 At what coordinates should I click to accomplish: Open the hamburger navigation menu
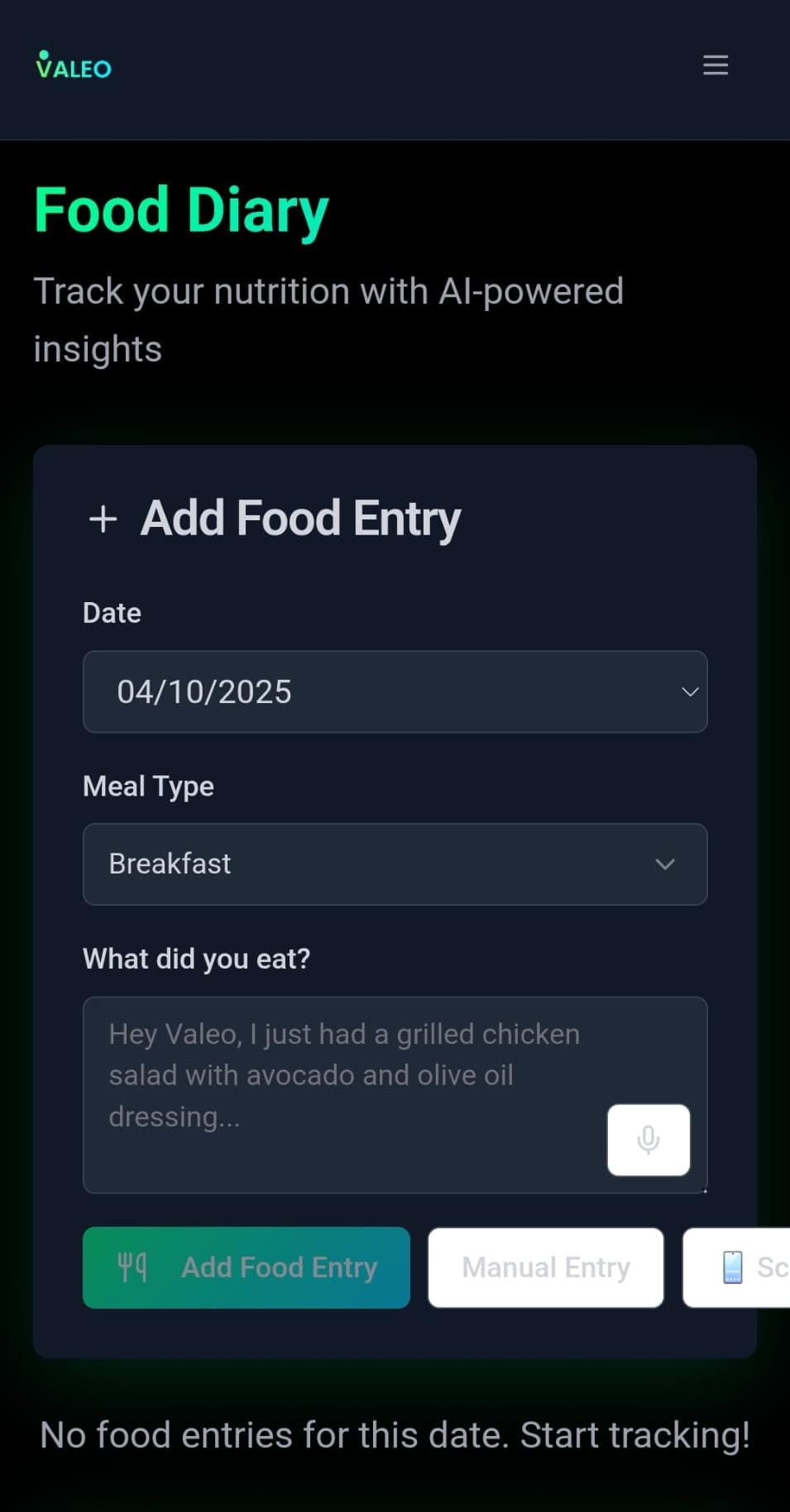[715, 65]
